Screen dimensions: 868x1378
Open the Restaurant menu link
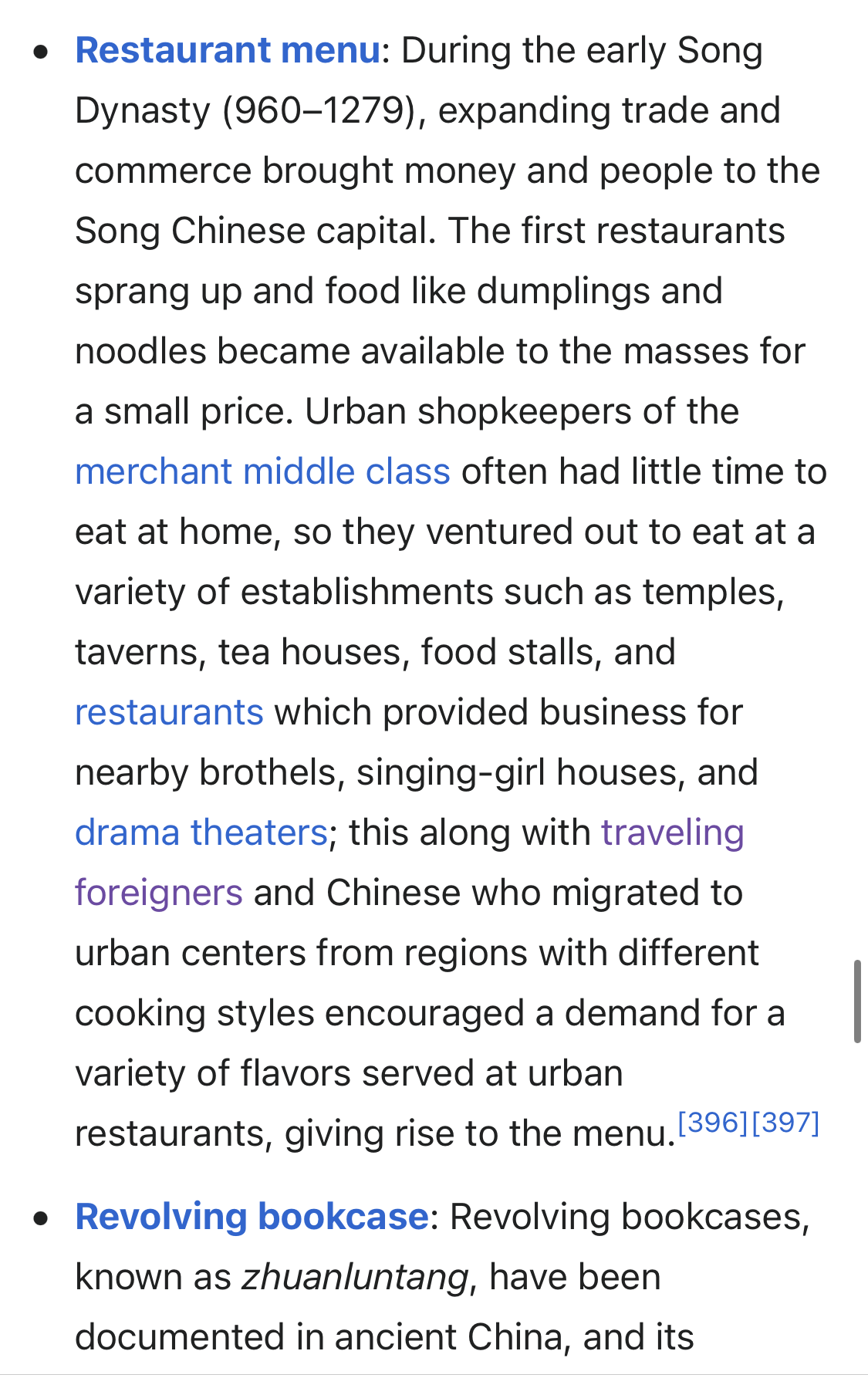[228, 51]
